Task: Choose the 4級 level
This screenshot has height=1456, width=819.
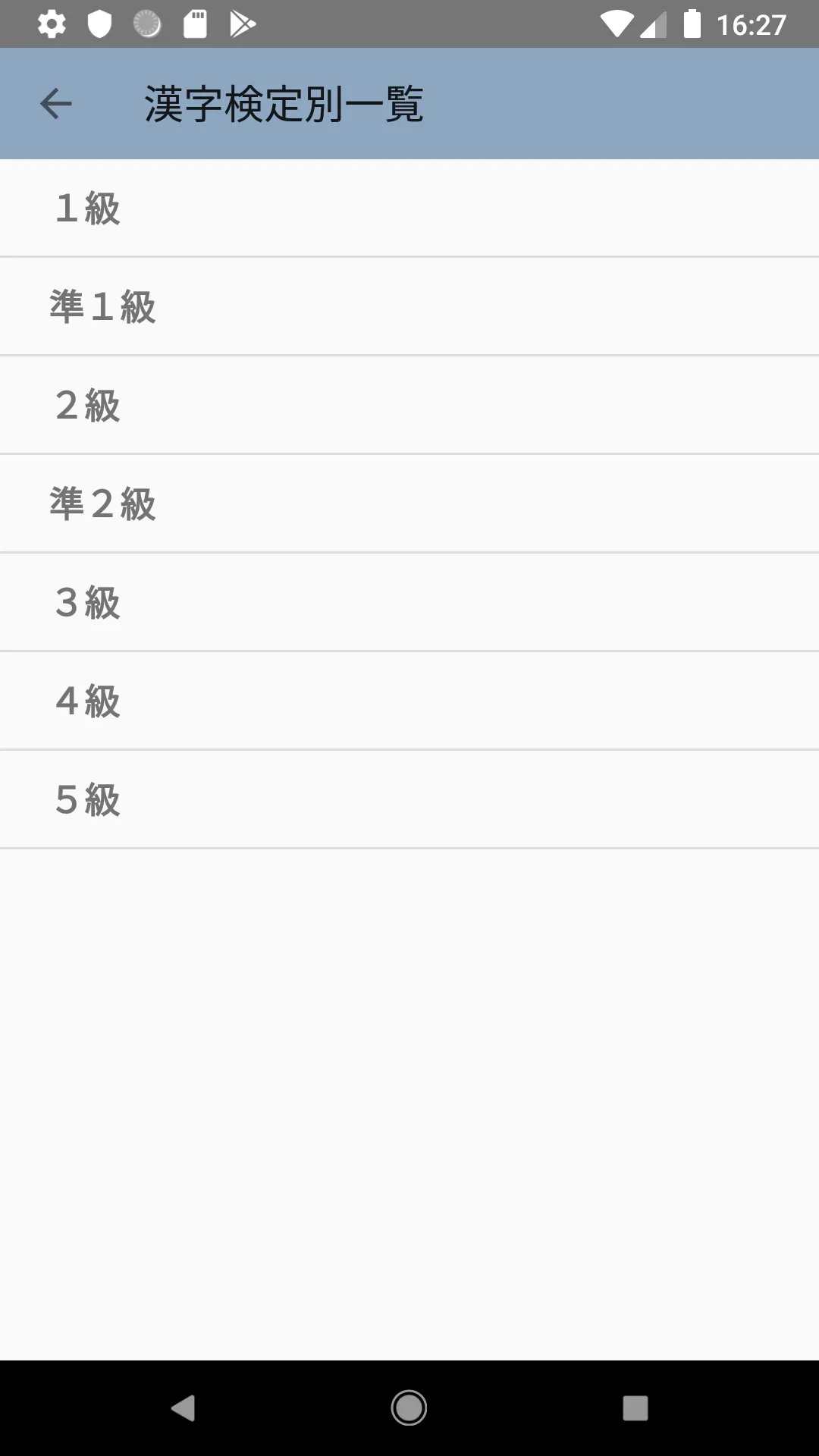Action: point(409,701)
